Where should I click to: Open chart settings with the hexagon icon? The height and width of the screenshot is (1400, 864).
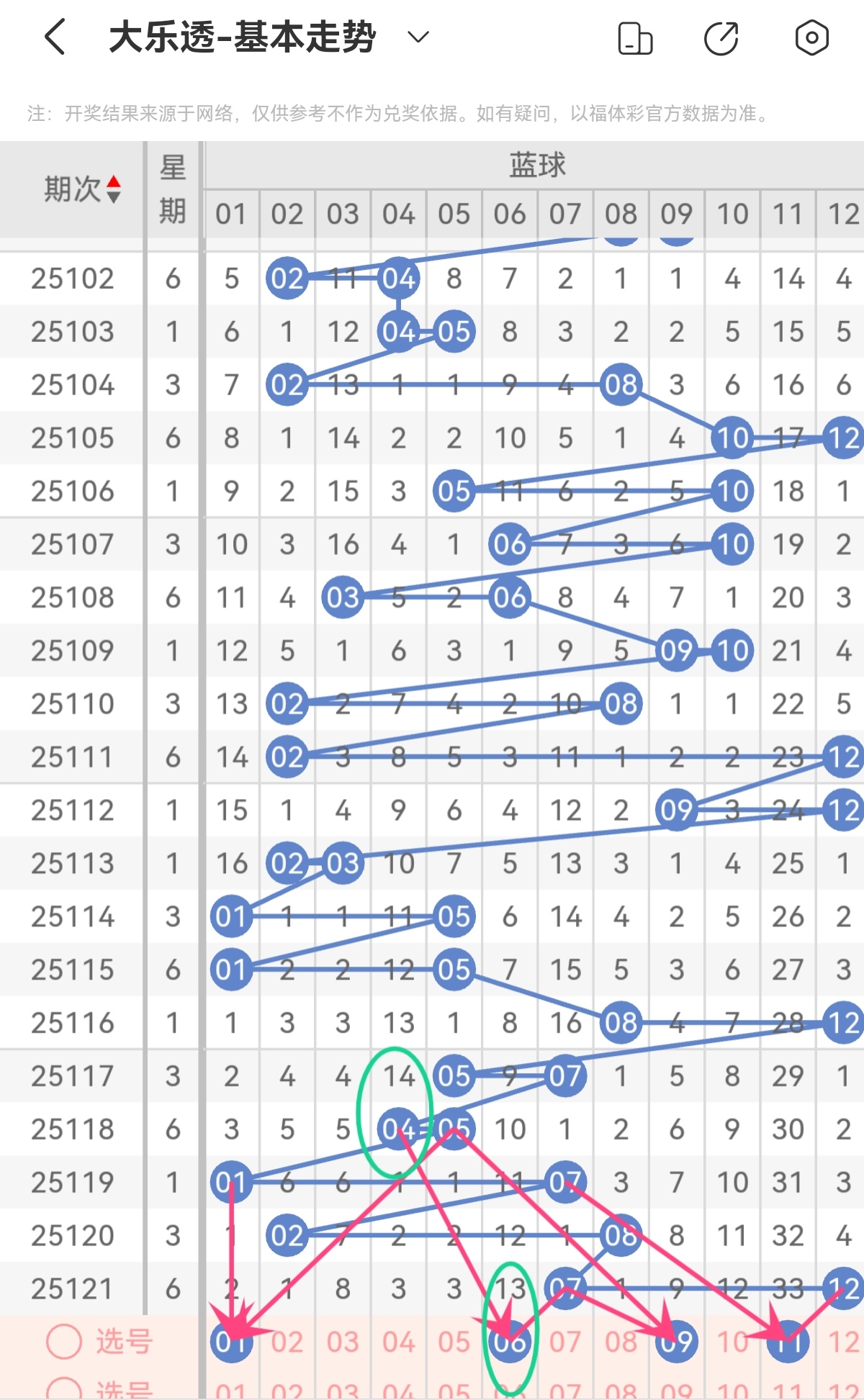(811, 38)
